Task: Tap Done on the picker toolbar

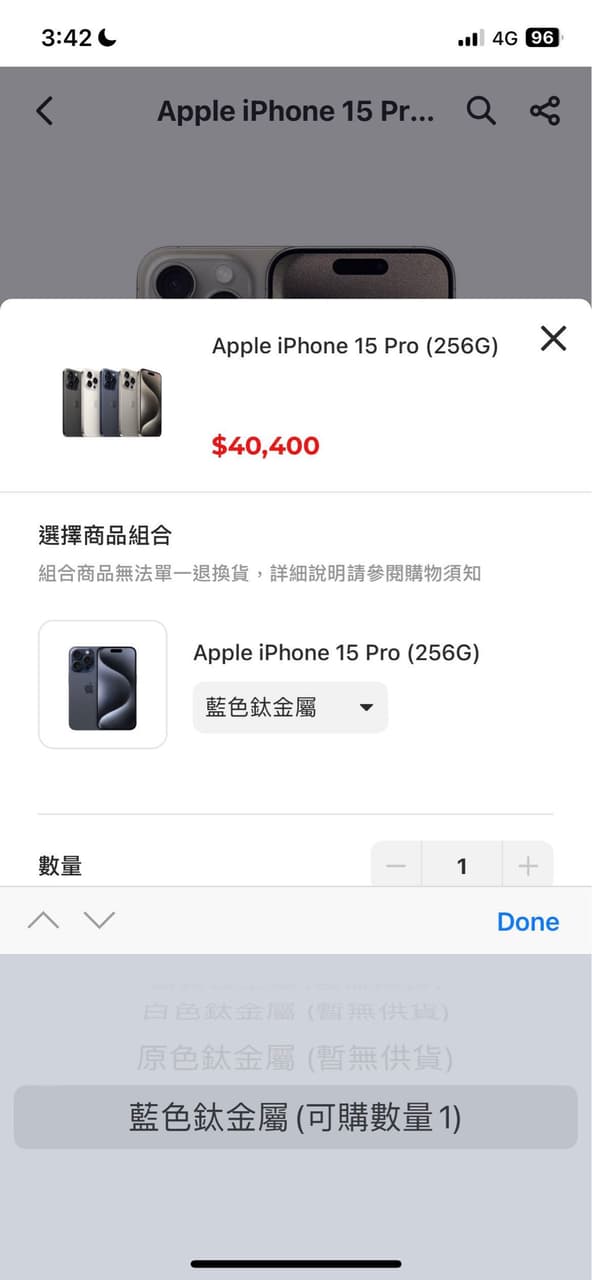Action: pos(528,922)
